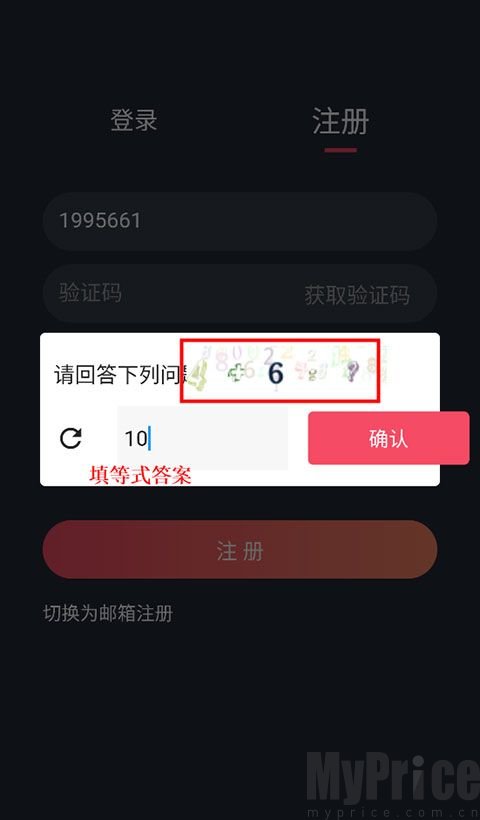480x820 pixels.
Task: Tap the phone number field showing 1995661
Action: pos(240,221)
